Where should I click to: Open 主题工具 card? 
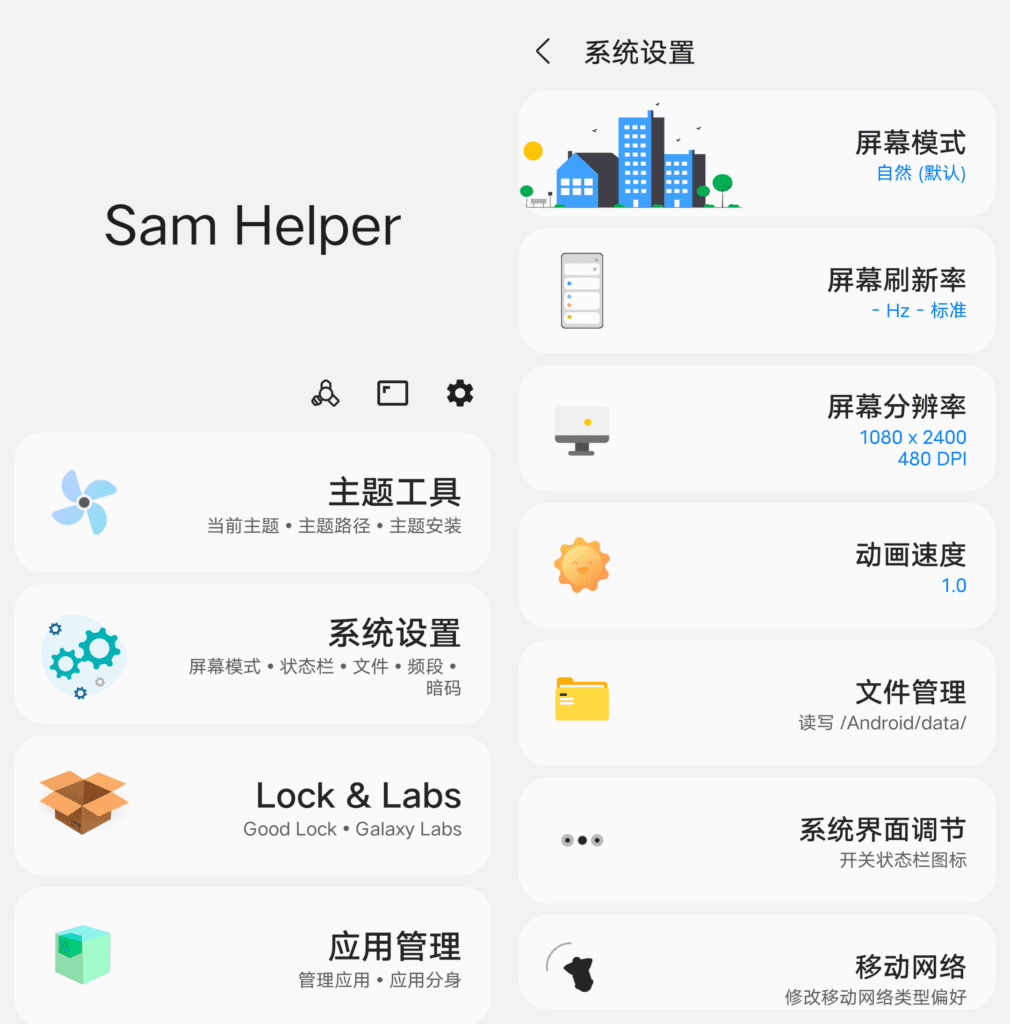coord(252,502)
